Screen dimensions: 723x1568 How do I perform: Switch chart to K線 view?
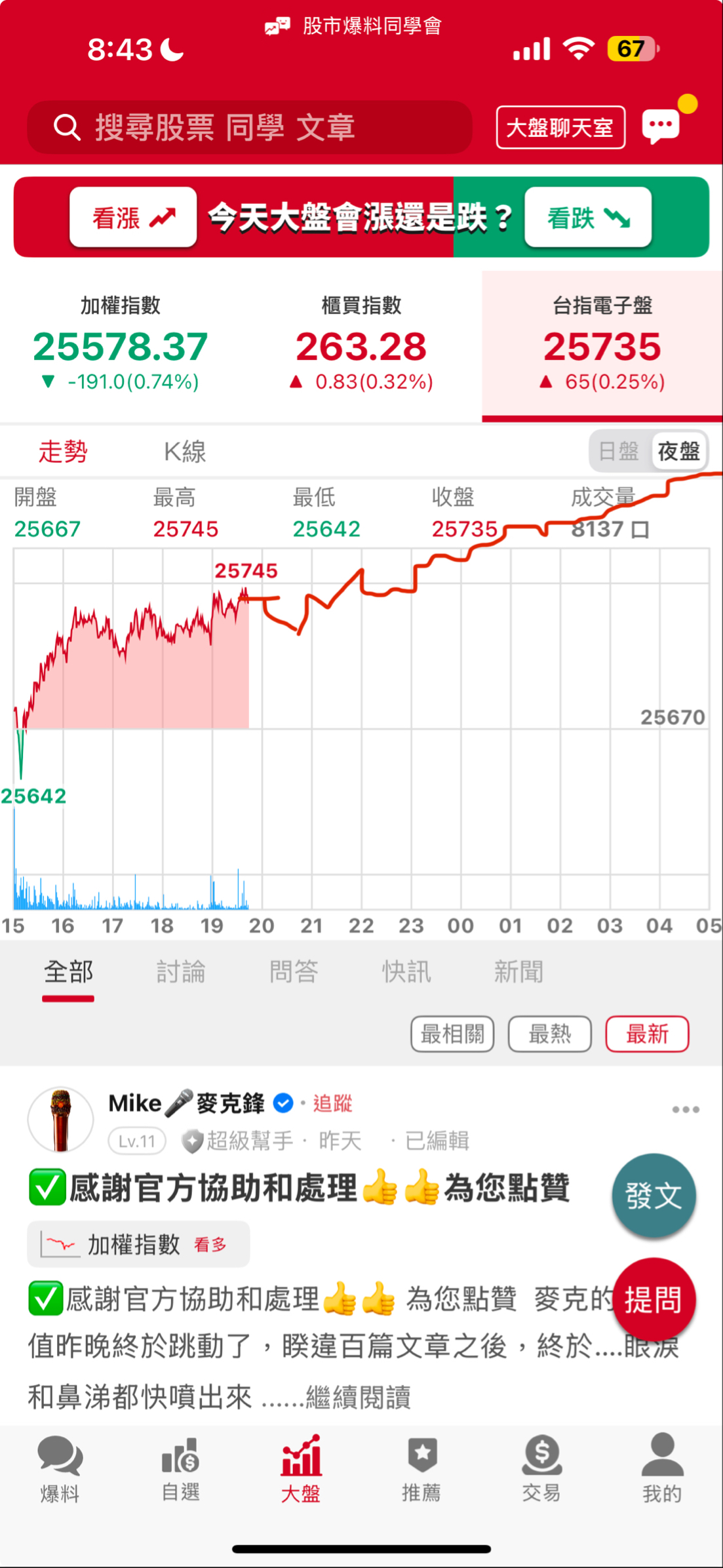(185, 452)
